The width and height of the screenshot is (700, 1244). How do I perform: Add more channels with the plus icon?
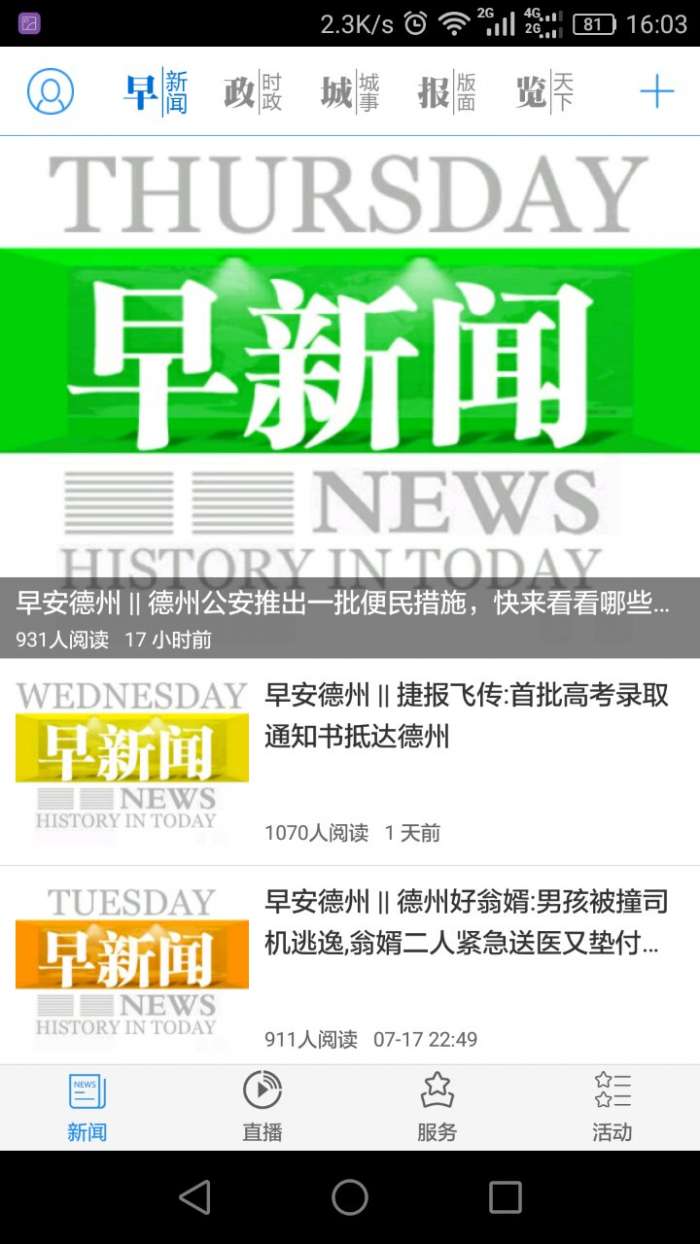tap(657, 92)
